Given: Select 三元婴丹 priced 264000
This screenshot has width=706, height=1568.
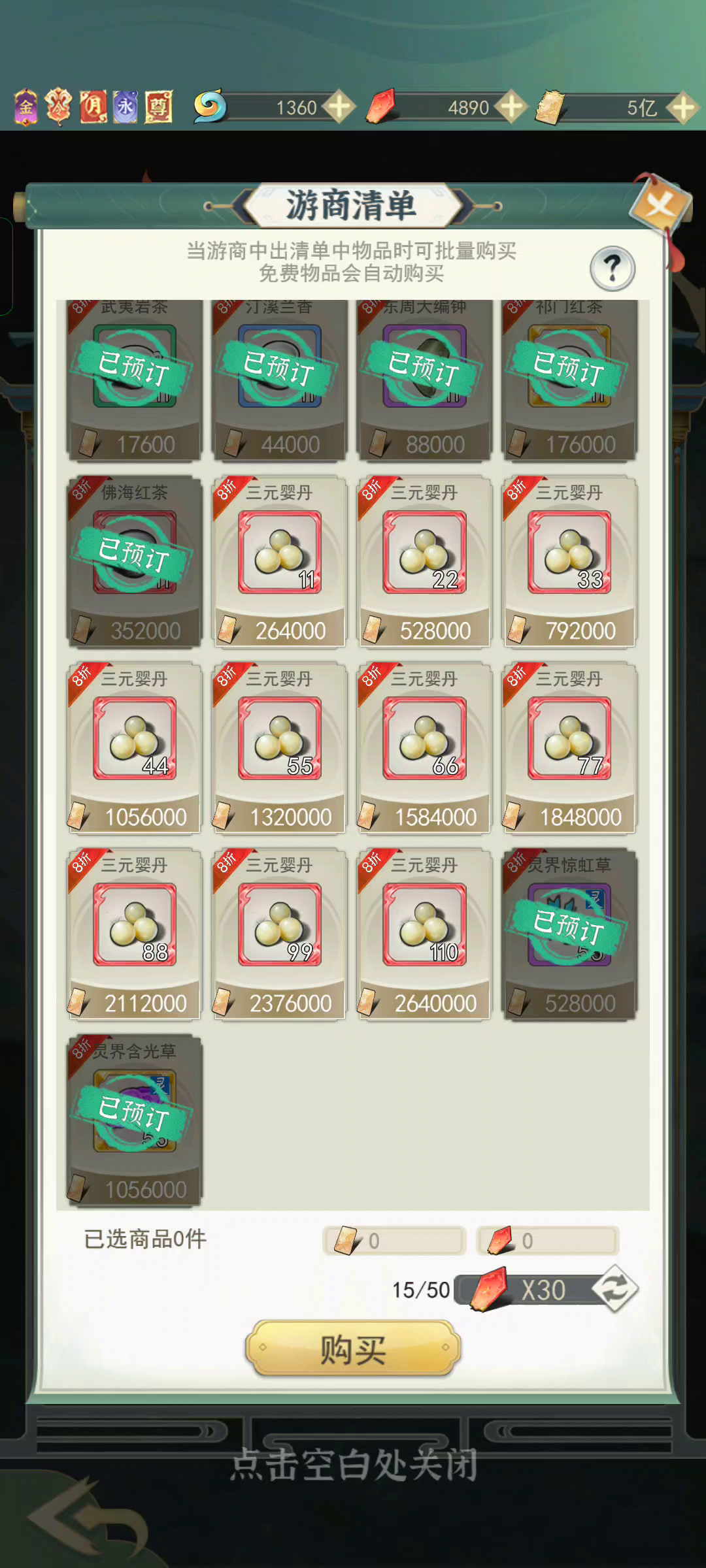Looking at the screenshot, I should (x=280, y=561).
